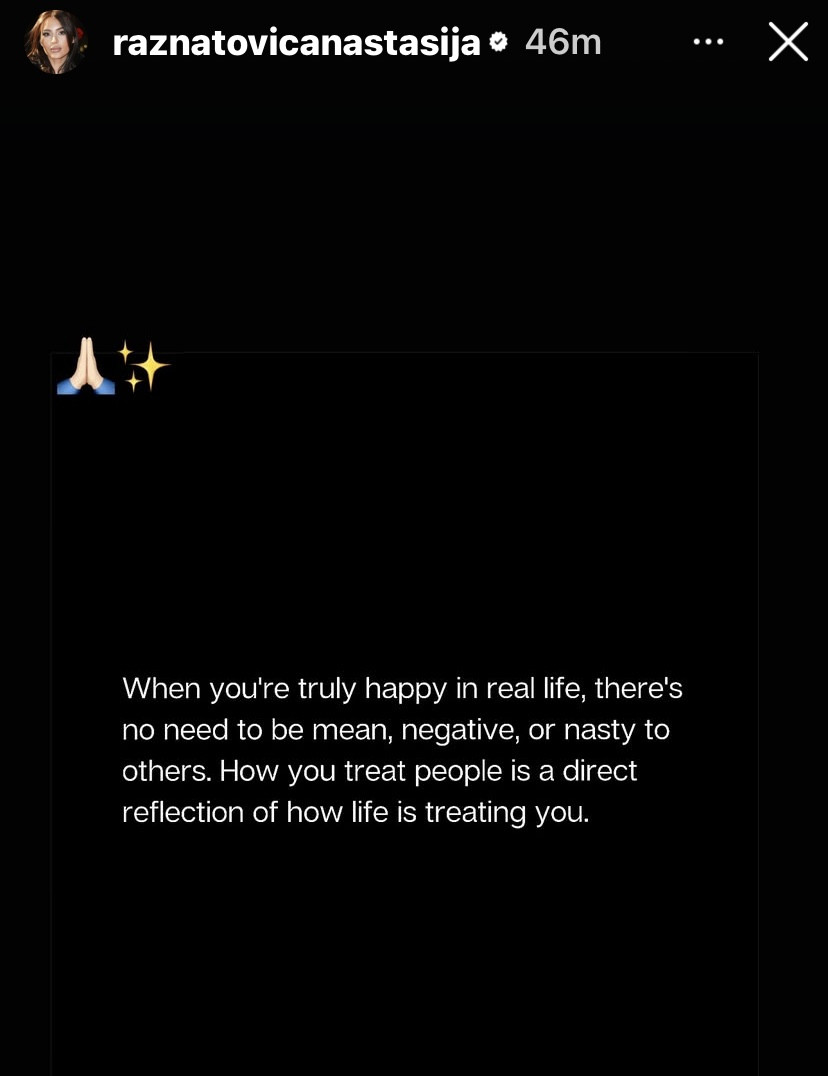Open raznatovicanastasija's profile picture
The image size is (828, 1076).
pos(56,42)
